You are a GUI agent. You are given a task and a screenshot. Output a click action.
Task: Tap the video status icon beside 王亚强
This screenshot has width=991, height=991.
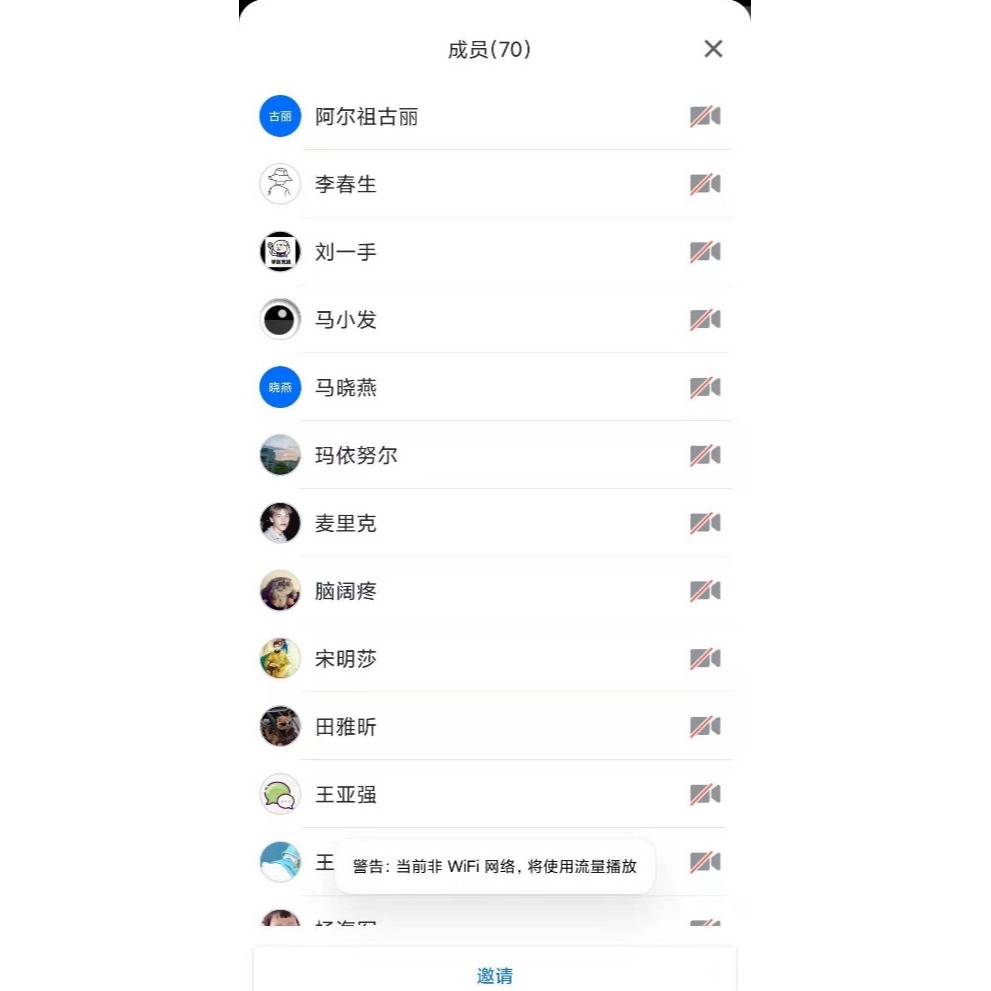click(705, 795)
